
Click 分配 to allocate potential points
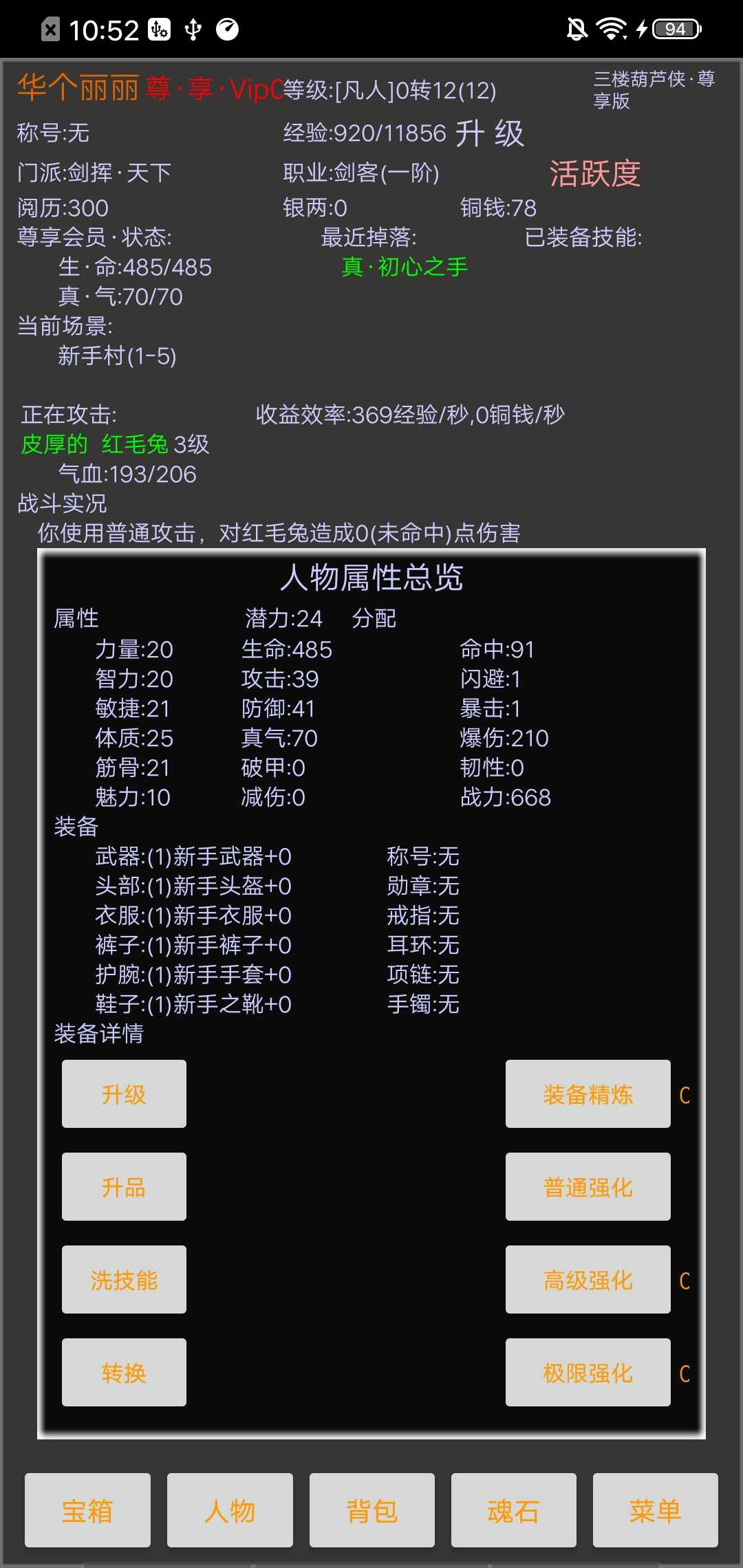point(375,618)
